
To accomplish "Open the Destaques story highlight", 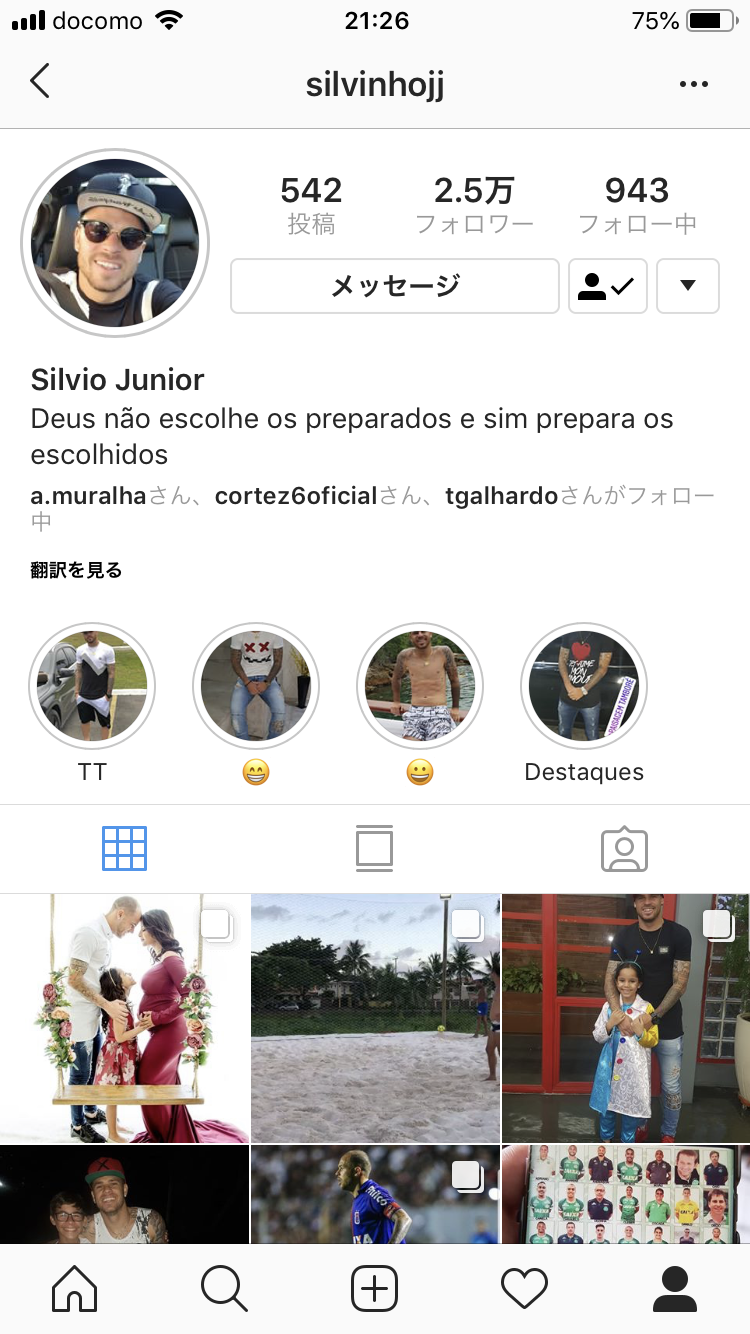I will click(x=584, y=686).
